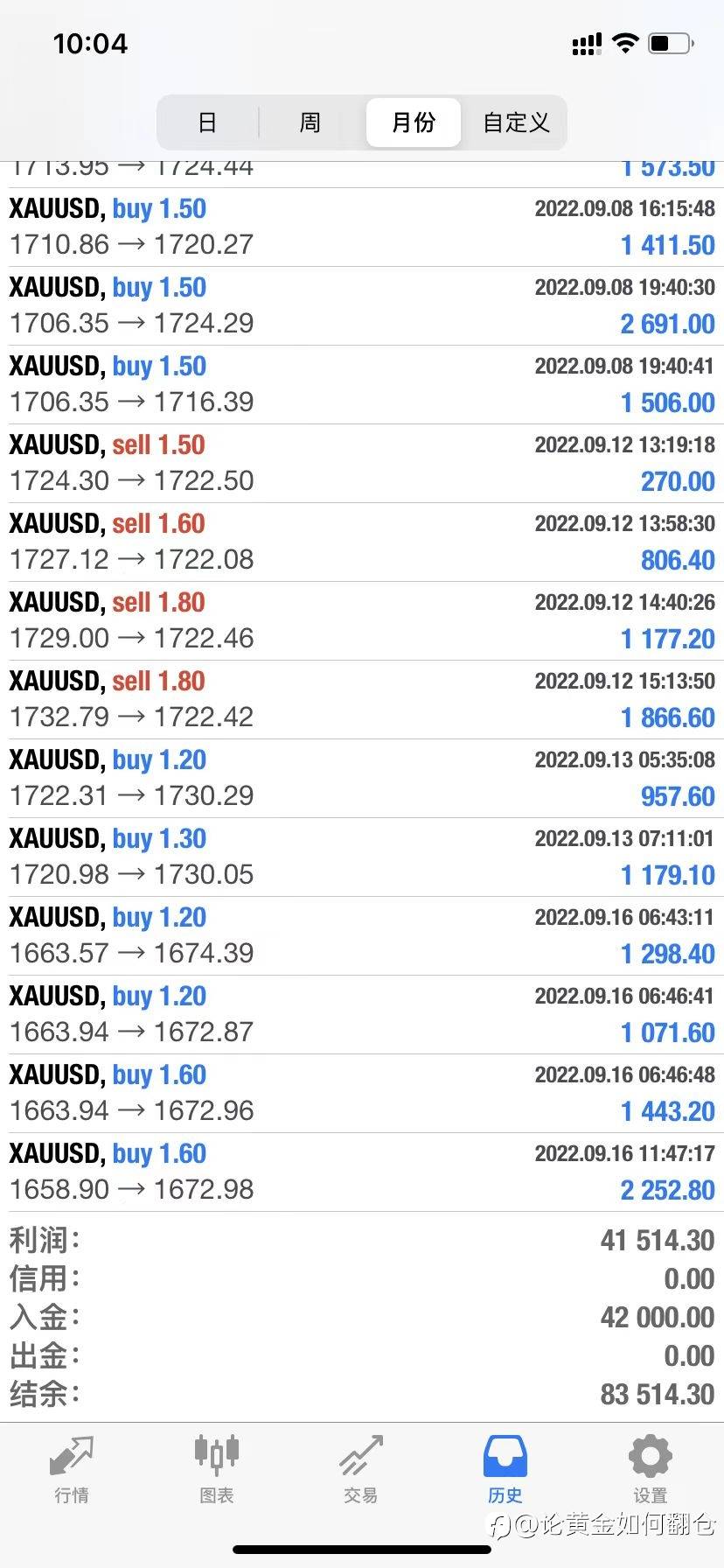Open the sell 1.60 trade at 13:58:30

[x=362, y=542]
